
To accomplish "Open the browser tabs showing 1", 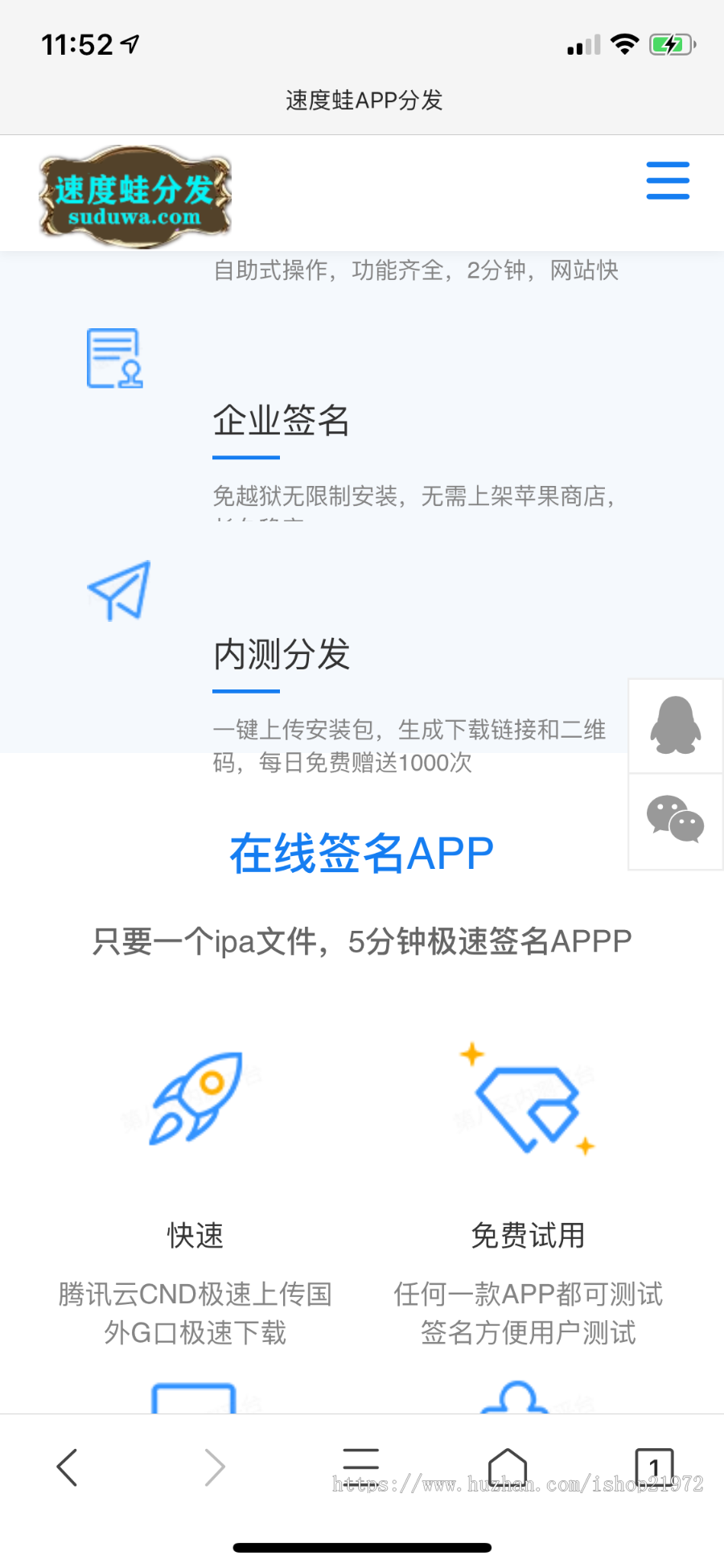I will 655,1466.
